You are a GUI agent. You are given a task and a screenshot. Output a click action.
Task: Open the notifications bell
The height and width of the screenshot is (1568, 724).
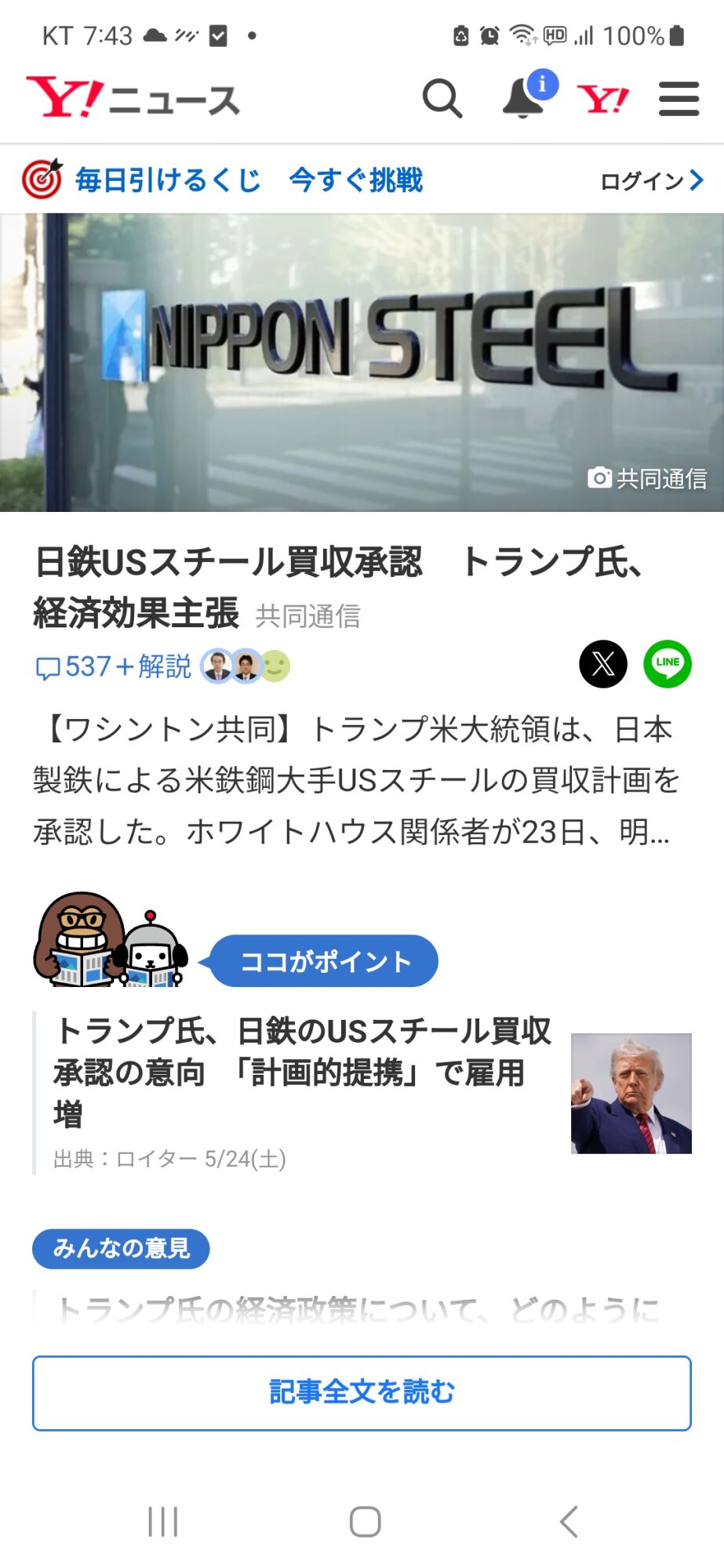(524, 99)
